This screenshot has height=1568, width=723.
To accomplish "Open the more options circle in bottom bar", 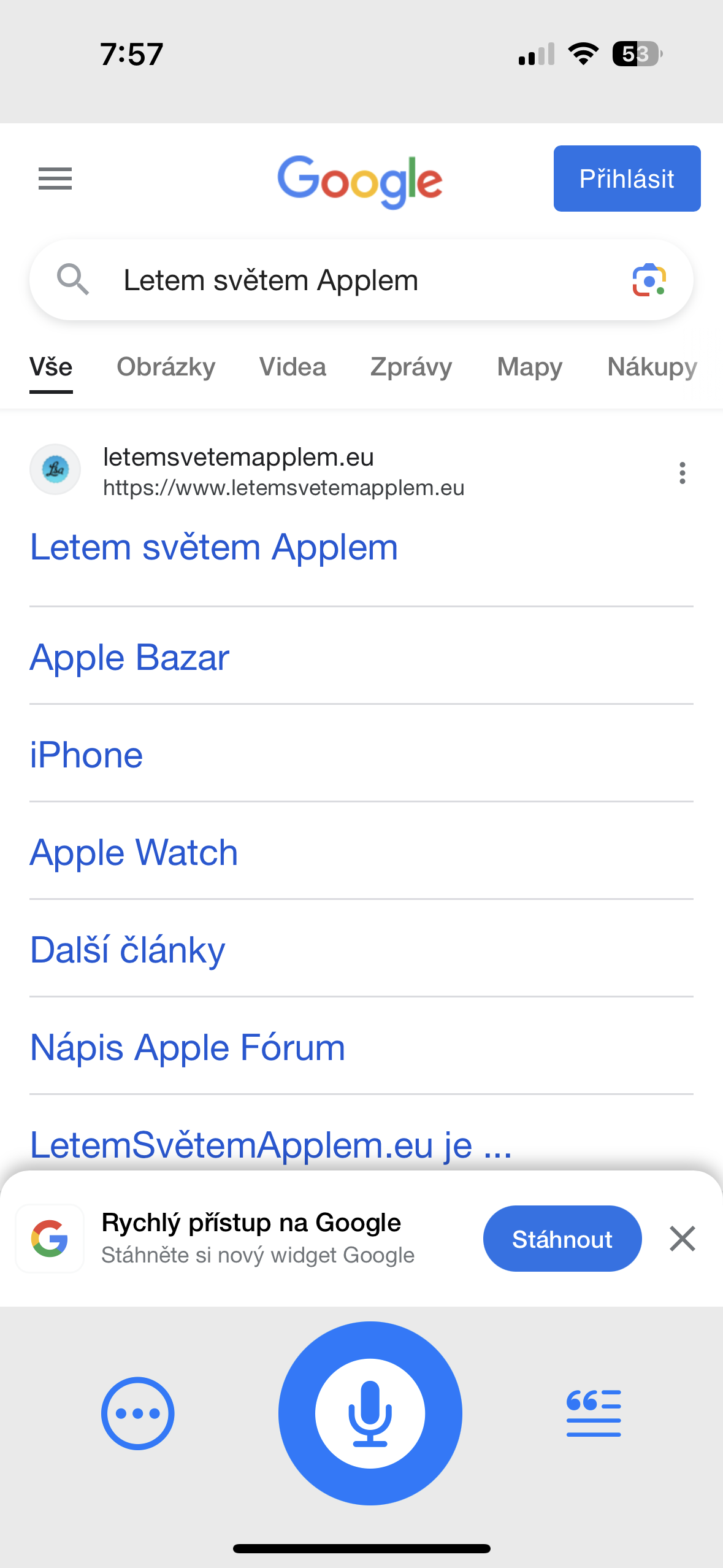I will [137, 1412].
